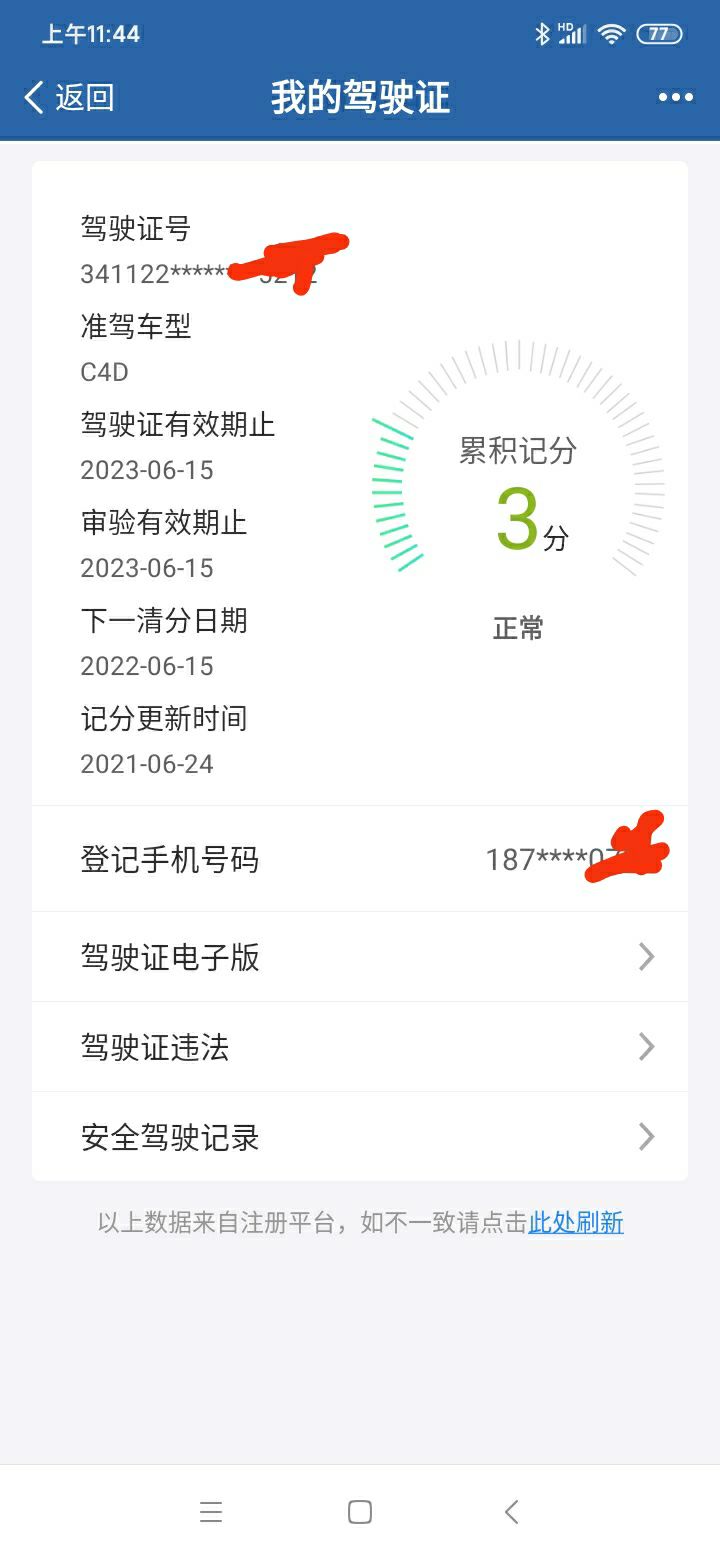Image resolution: width=720 pixels, height=1560 pixels.
Task: Open the 登记手机号码 row
Action: 360,859
